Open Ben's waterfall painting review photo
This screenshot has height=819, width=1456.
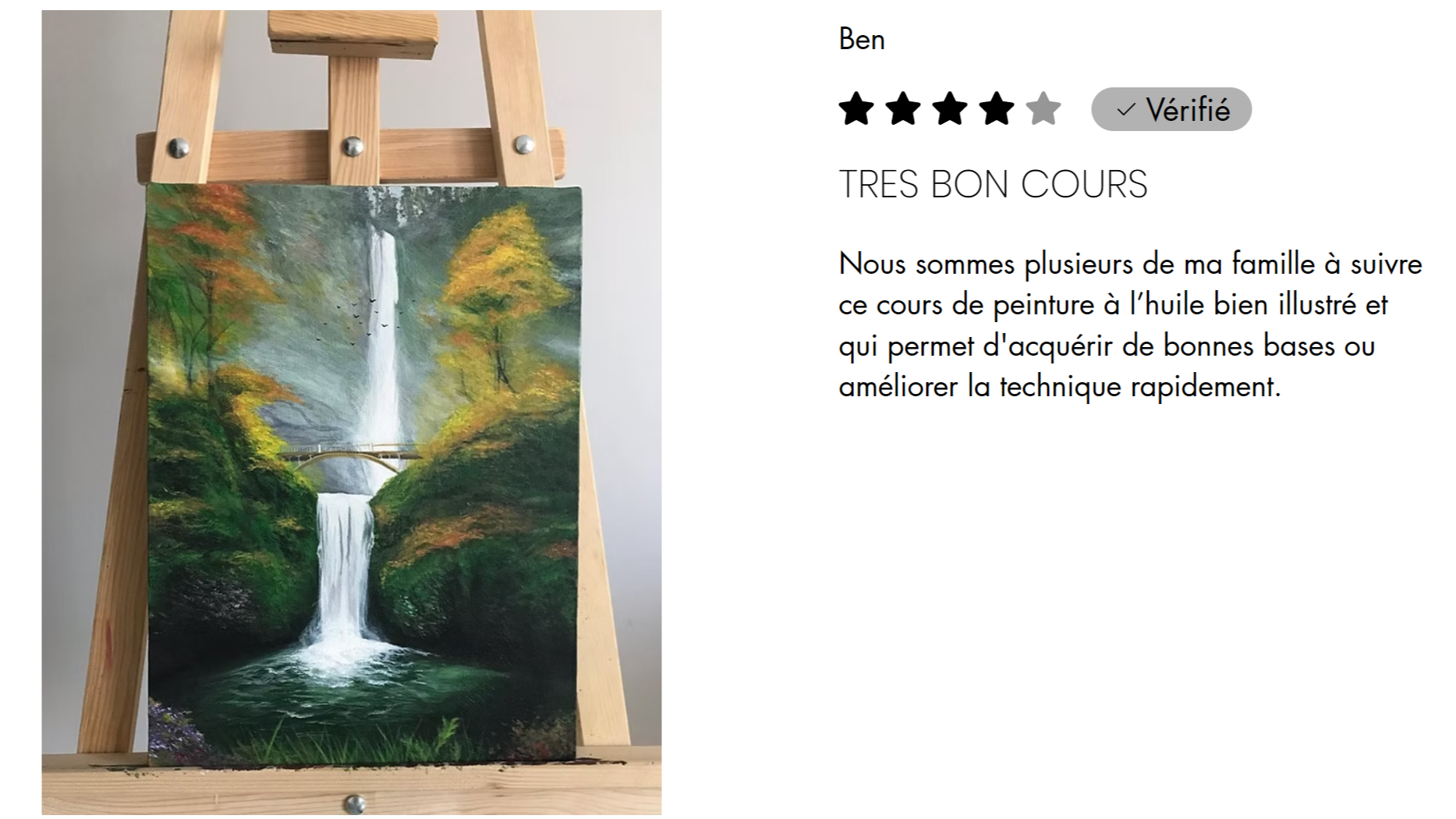[351, 412]
